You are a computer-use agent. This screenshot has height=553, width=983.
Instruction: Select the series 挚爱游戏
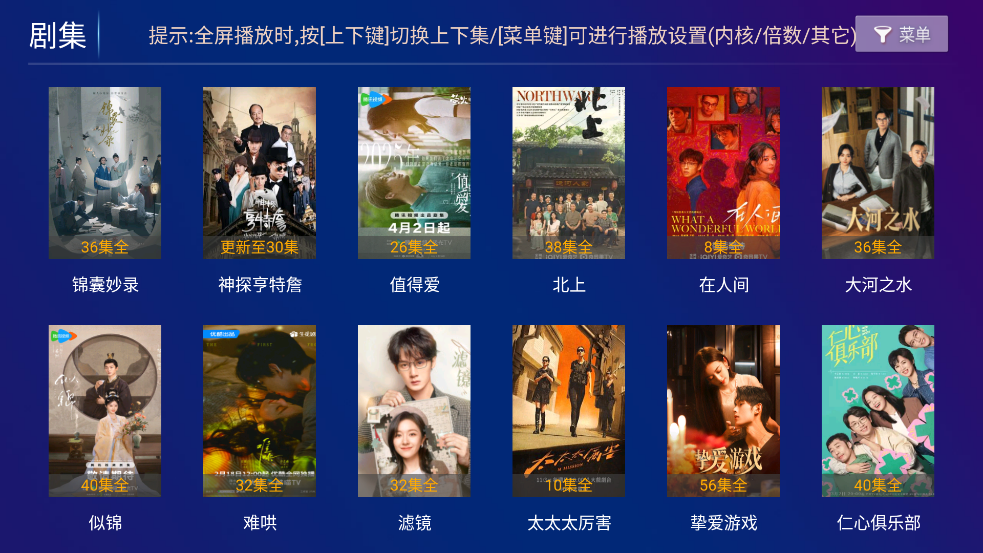point(723,411)
